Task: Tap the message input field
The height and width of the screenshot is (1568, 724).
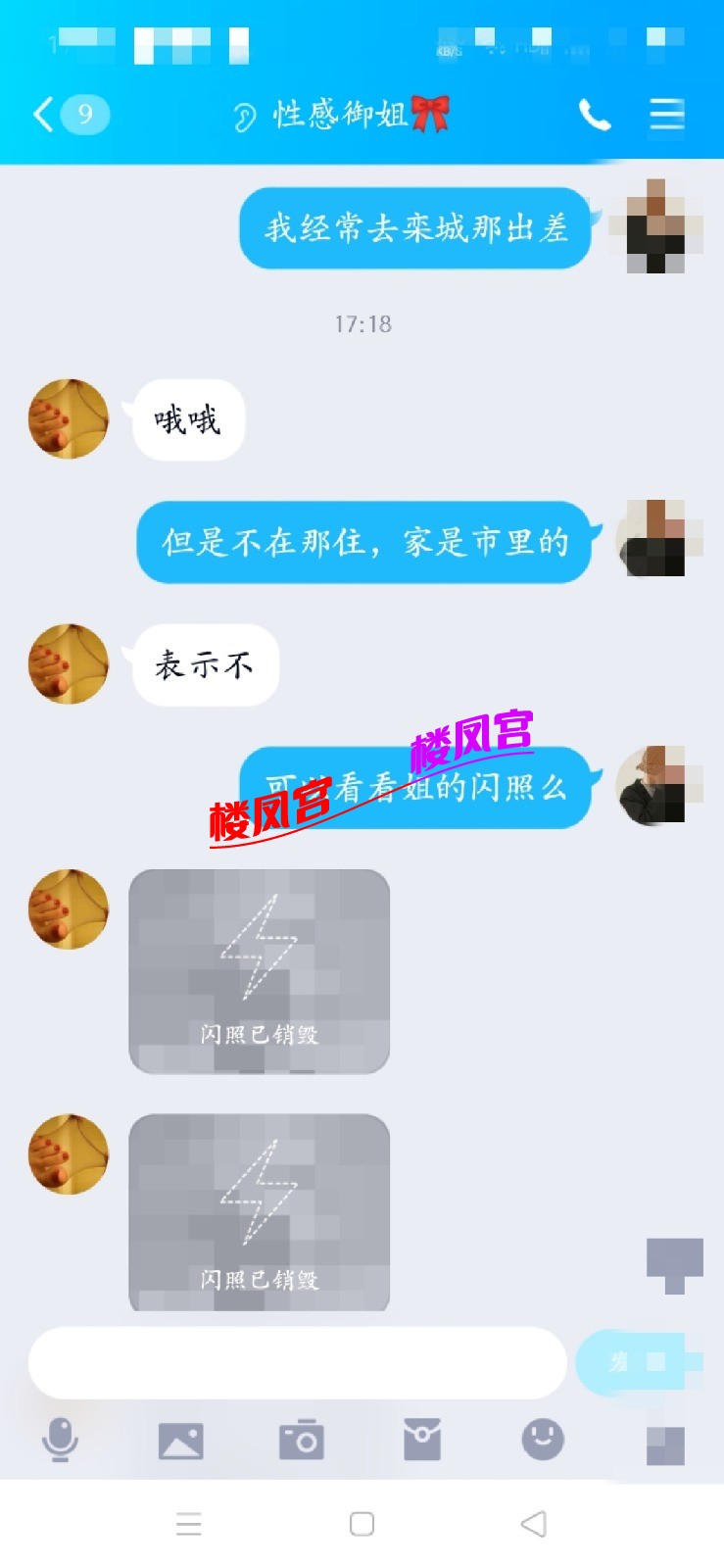Action: tap(297, 1362)
